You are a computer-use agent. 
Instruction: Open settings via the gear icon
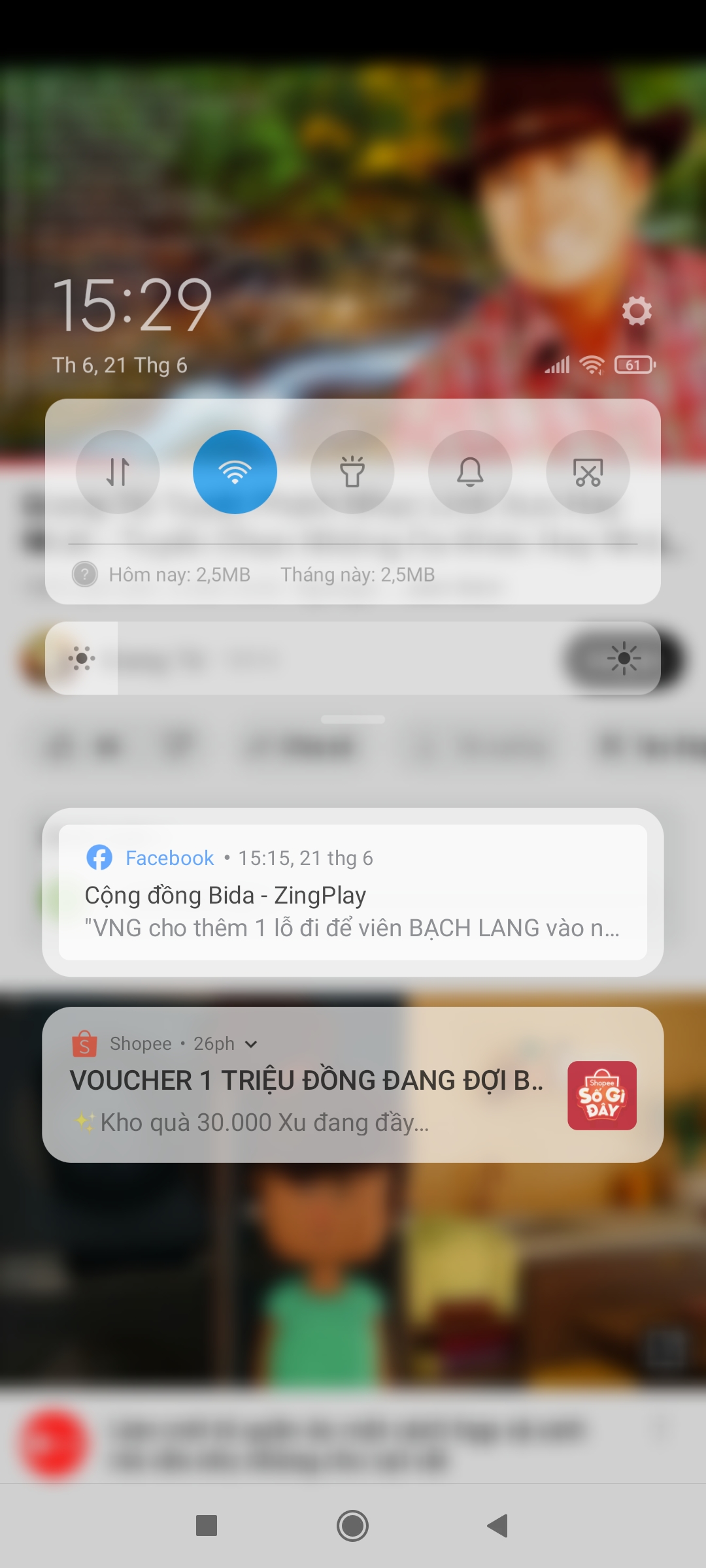pyautogui.click(x=637, y=310)
